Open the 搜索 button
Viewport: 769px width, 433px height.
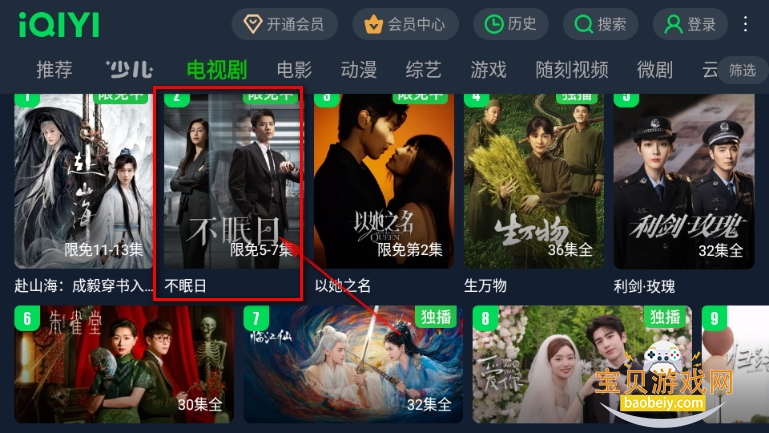pyautogui.click(x=601, y=24)
